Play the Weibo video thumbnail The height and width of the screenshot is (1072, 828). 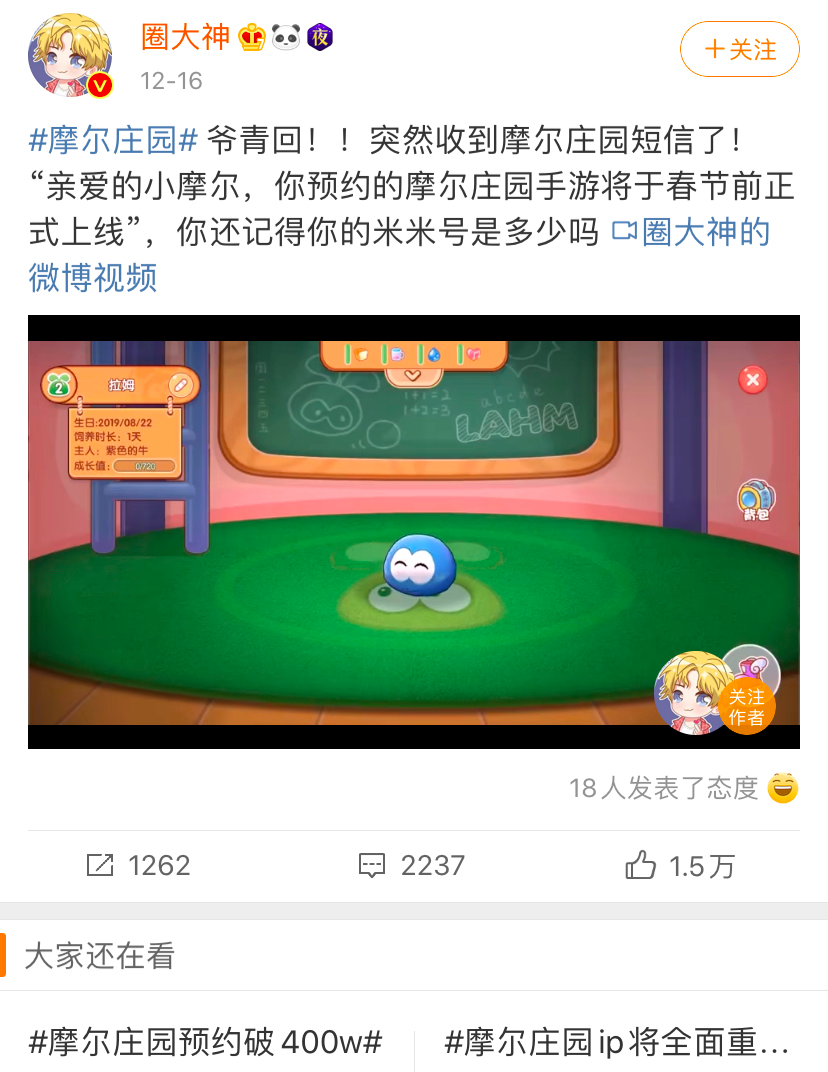tap(413, 532)
